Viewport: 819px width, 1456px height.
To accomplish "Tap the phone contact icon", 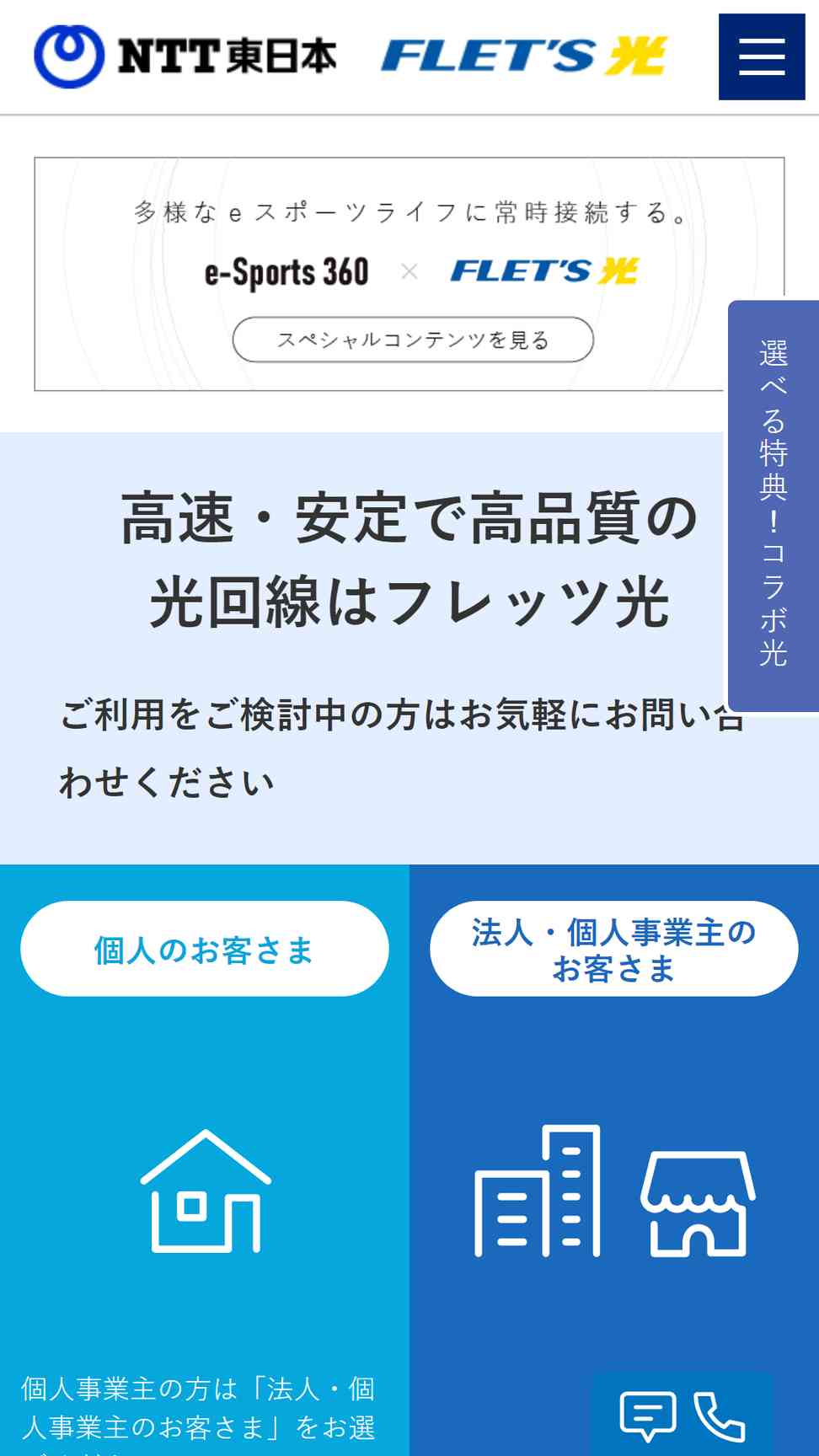I will [720, 1416].
